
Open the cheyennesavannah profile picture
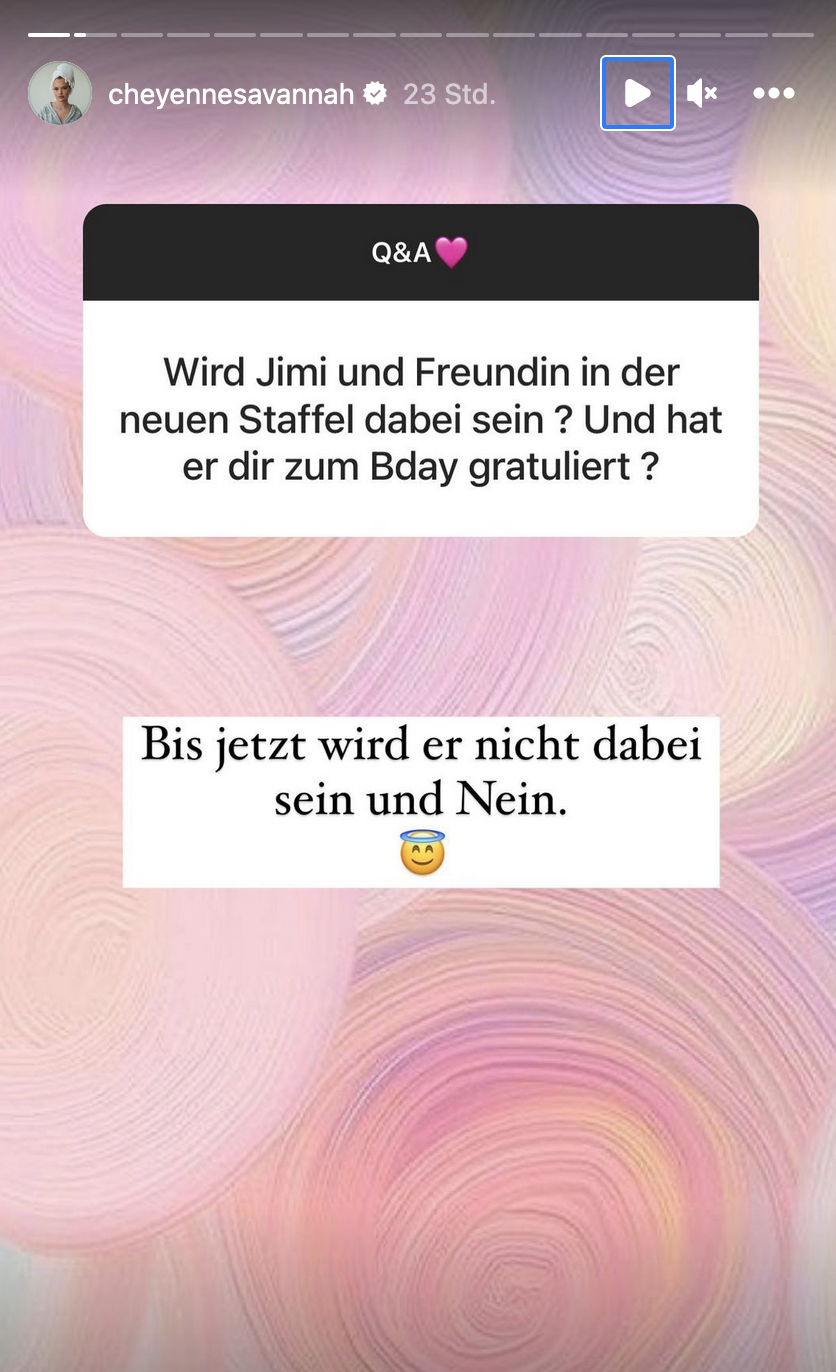[x=60, y=94]
